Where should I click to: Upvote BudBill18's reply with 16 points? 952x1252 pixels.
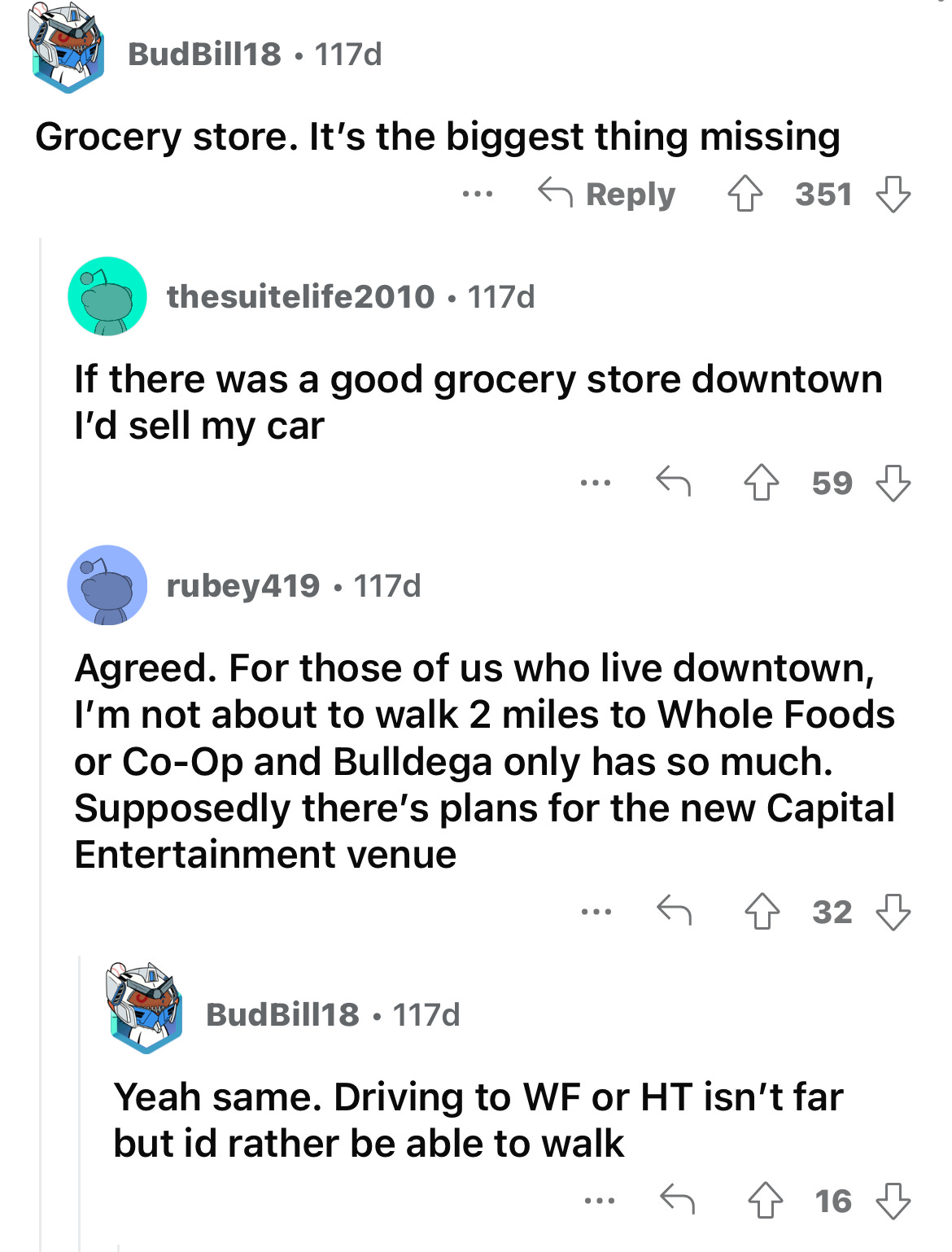(x=764, y=1201)
